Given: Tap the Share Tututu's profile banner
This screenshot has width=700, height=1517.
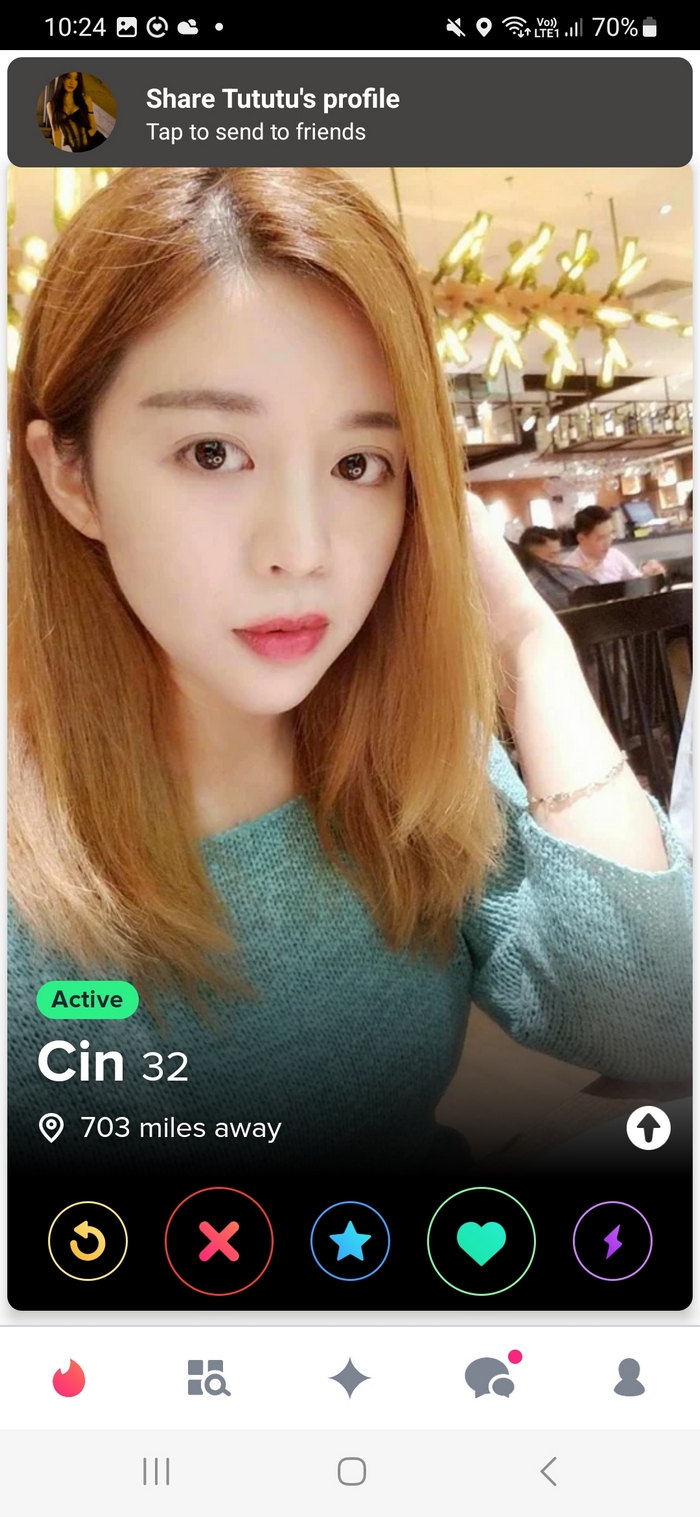Looking at the screenshot, I should (350, 112).
